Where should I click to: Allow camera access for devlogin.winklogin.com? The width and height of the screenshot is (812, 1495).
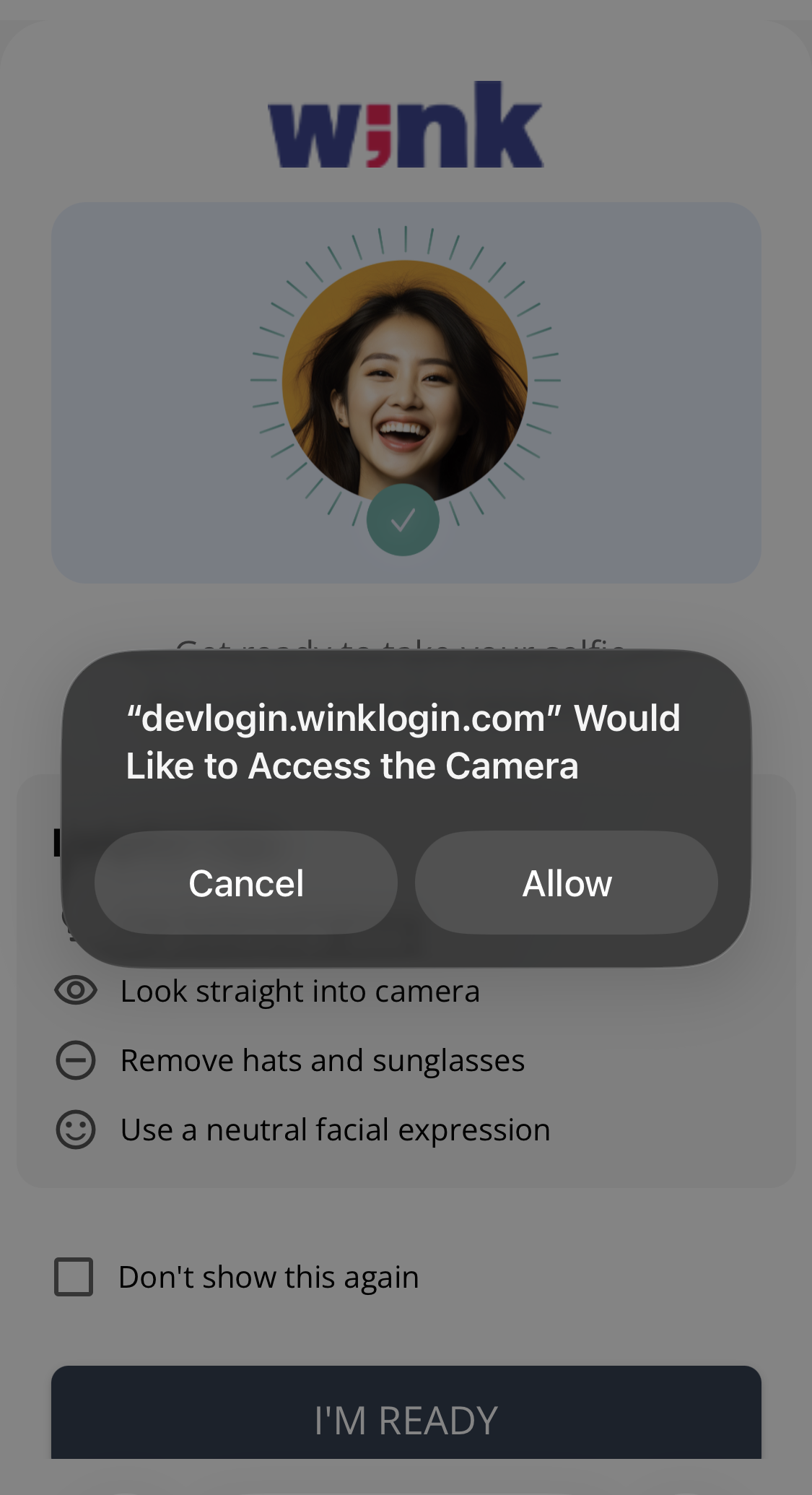[567, 883]
